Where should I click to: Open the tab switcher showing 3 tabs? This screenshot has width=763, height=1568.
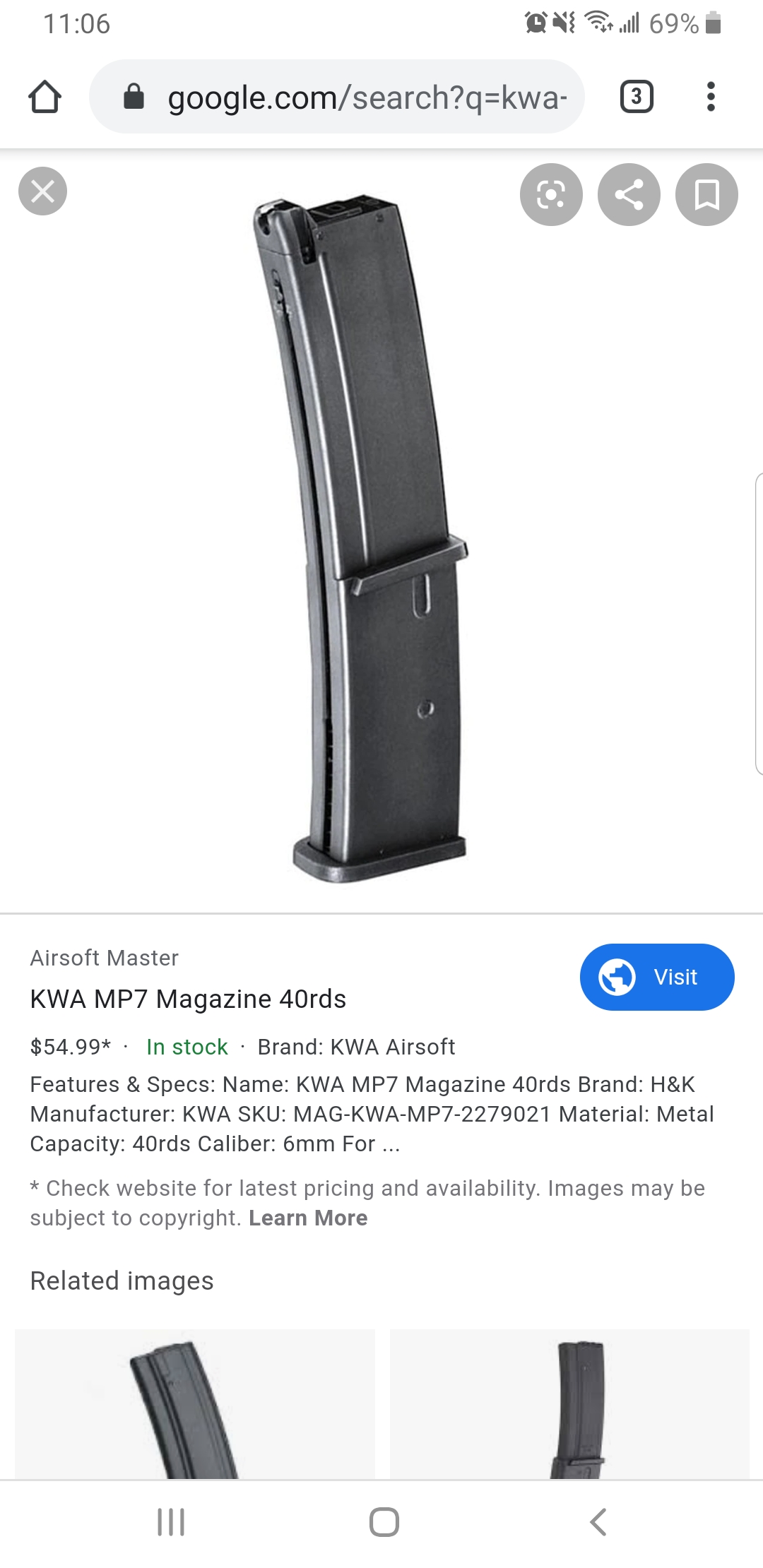[637, 97]
